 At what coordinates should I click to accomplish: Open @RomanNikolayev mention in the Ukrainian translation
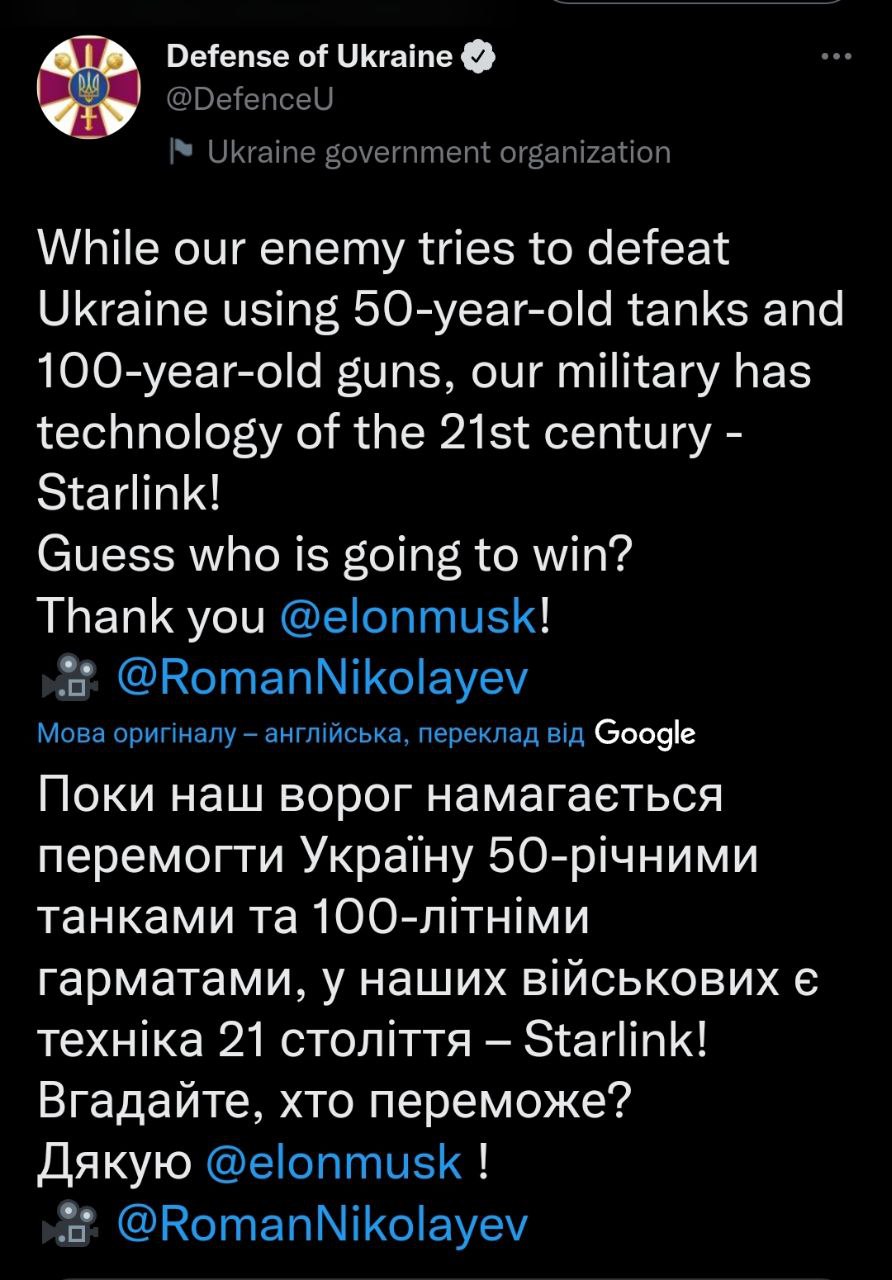coord(321,1223)
